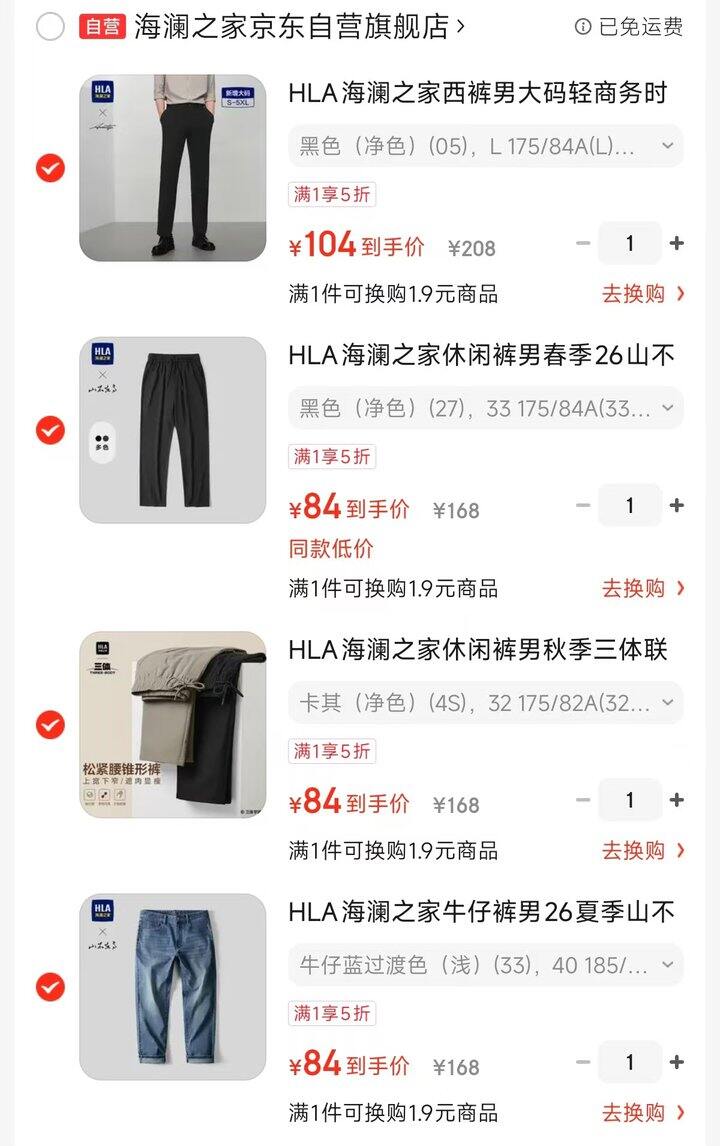Go to 去换购 for the 三体联 pants
The width and height of the screenshot is (720, 1146).
pos(643,851)
